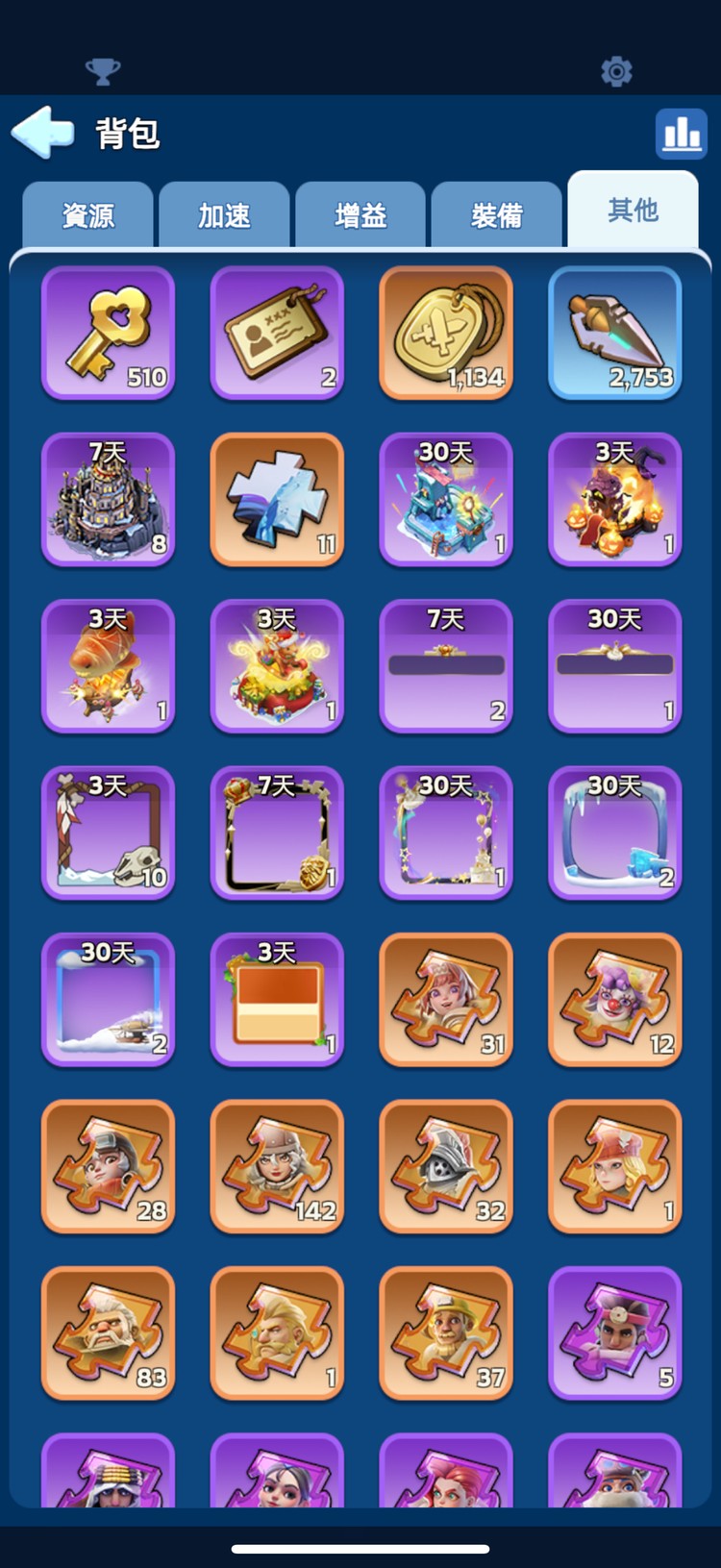Switch to the 装備 tab
The height and width of the screenshot is (1568, 721).
[496, 215]
